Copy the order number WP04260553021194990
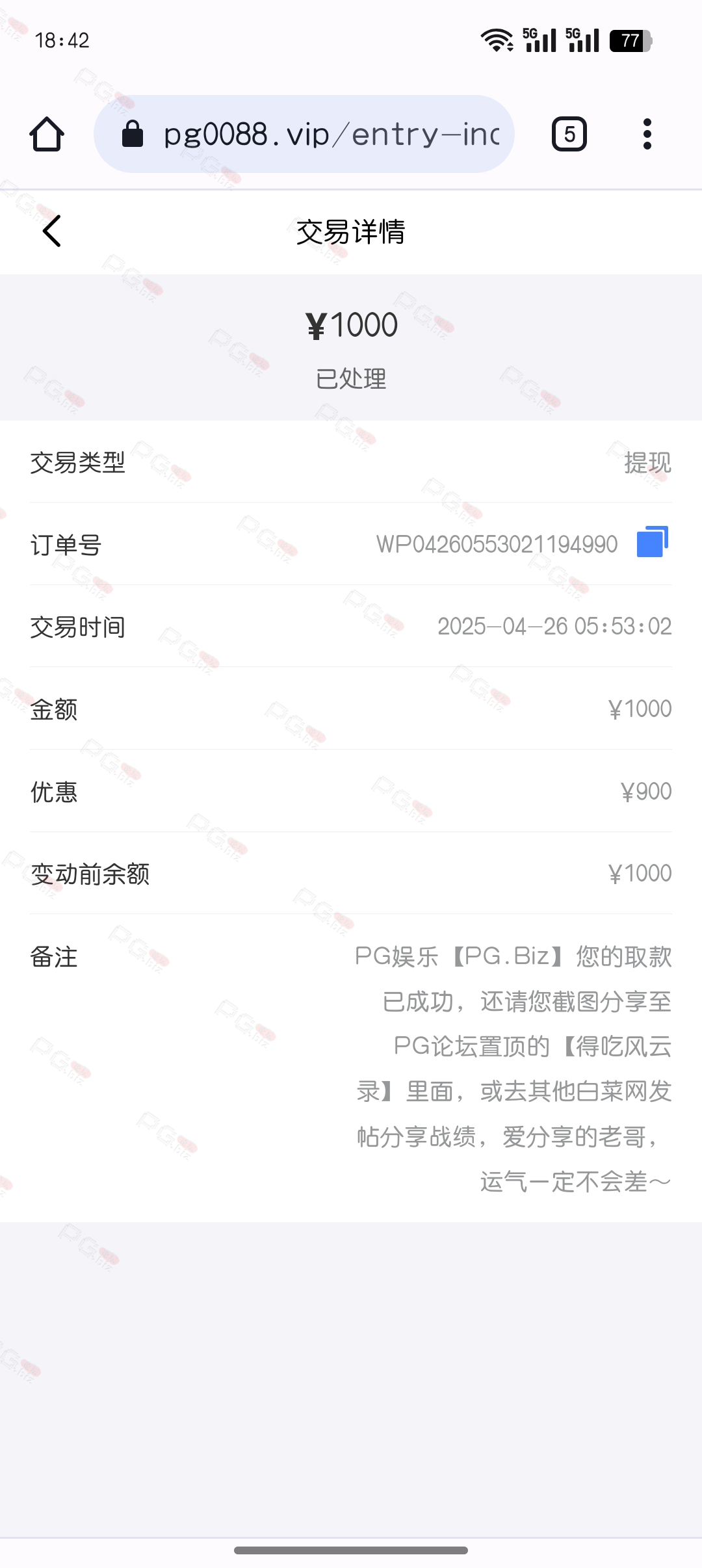Image resolution: width=702 pixels, height=1568 pixels. coord(652,542)
